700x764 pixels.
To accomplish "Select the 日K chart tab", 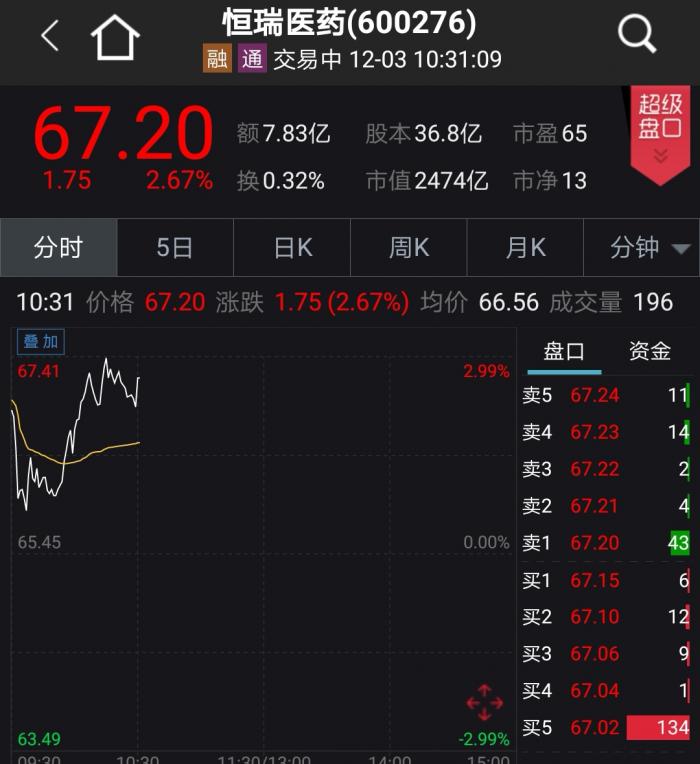I will [292, 248].
